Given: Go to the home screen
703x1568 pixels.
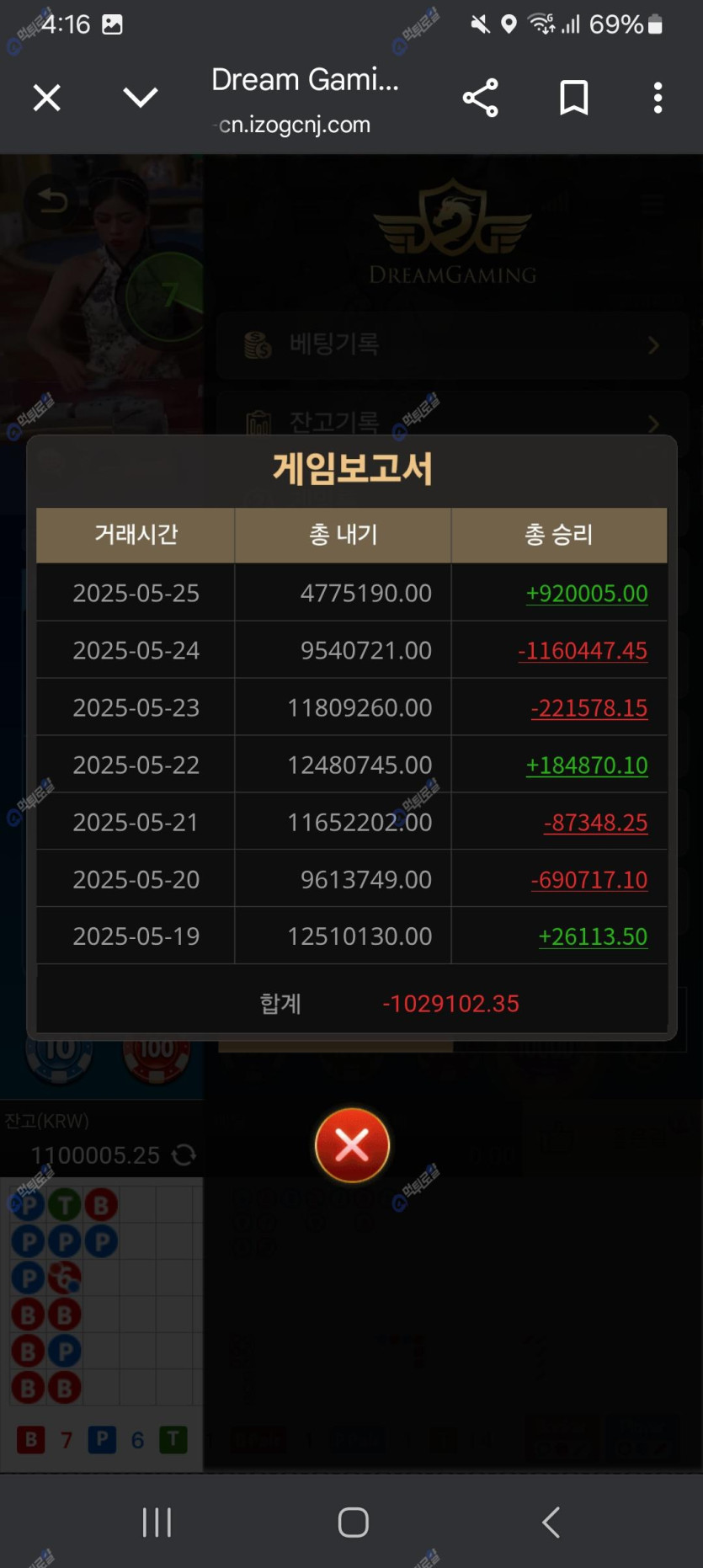Looking at the screenshot, I should pyautogui.click(x=353, y=1522).
